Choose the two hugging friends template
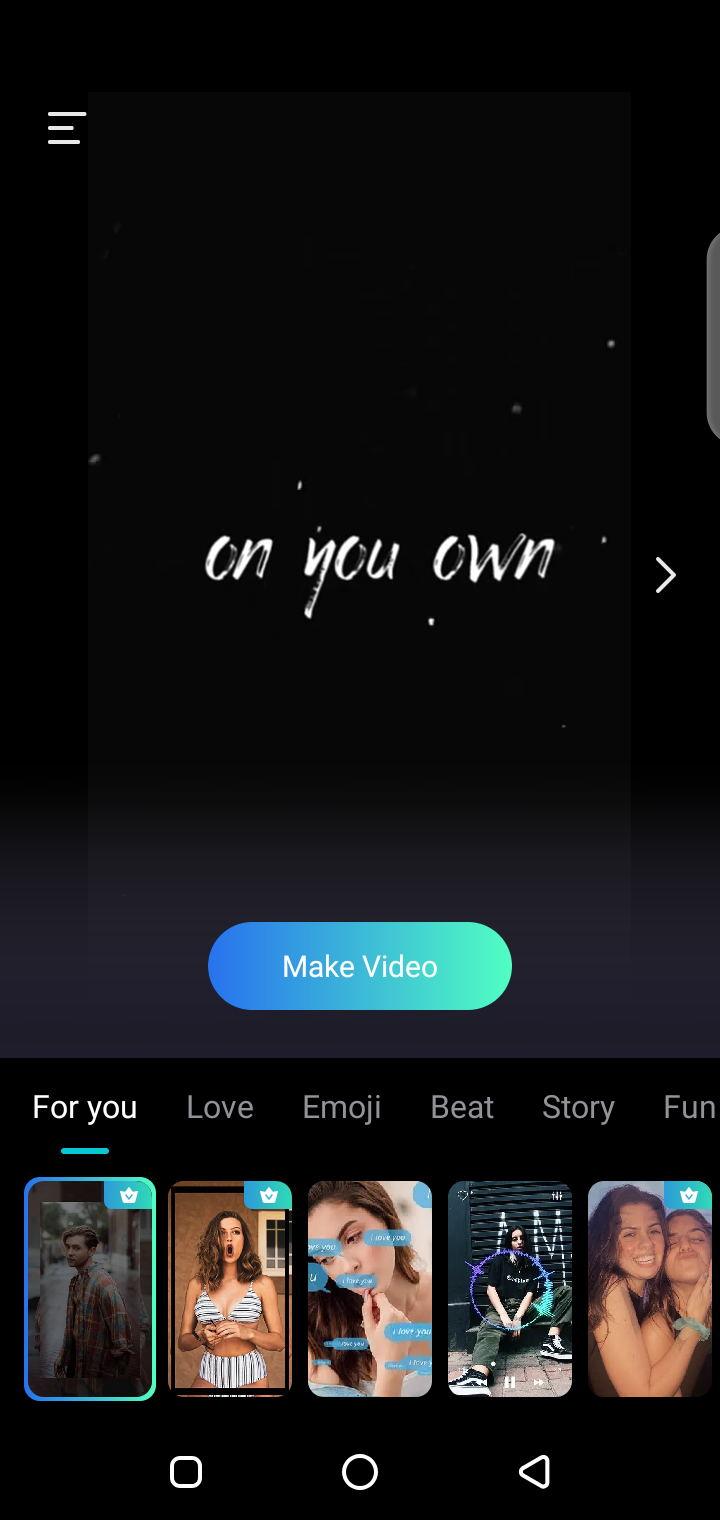Viewport: 720px width, 1520px height. [x=650, y=1289]
